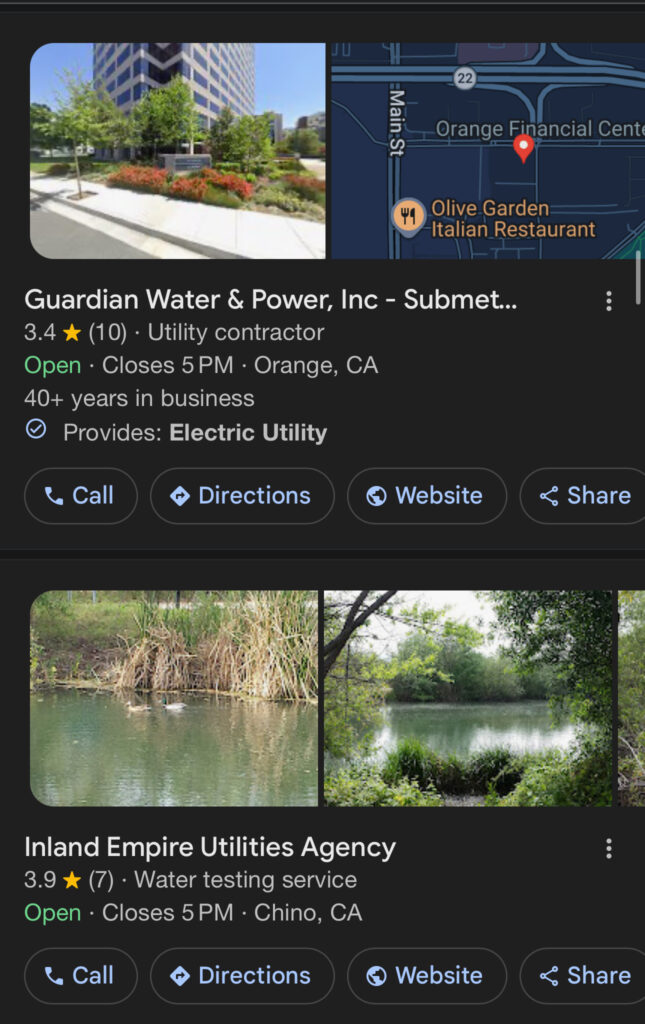The height and width of the screenshot is (1024, 645).
Task: Open Guardian Water & Power, Inc listing details
Action: tap(270, 299)
